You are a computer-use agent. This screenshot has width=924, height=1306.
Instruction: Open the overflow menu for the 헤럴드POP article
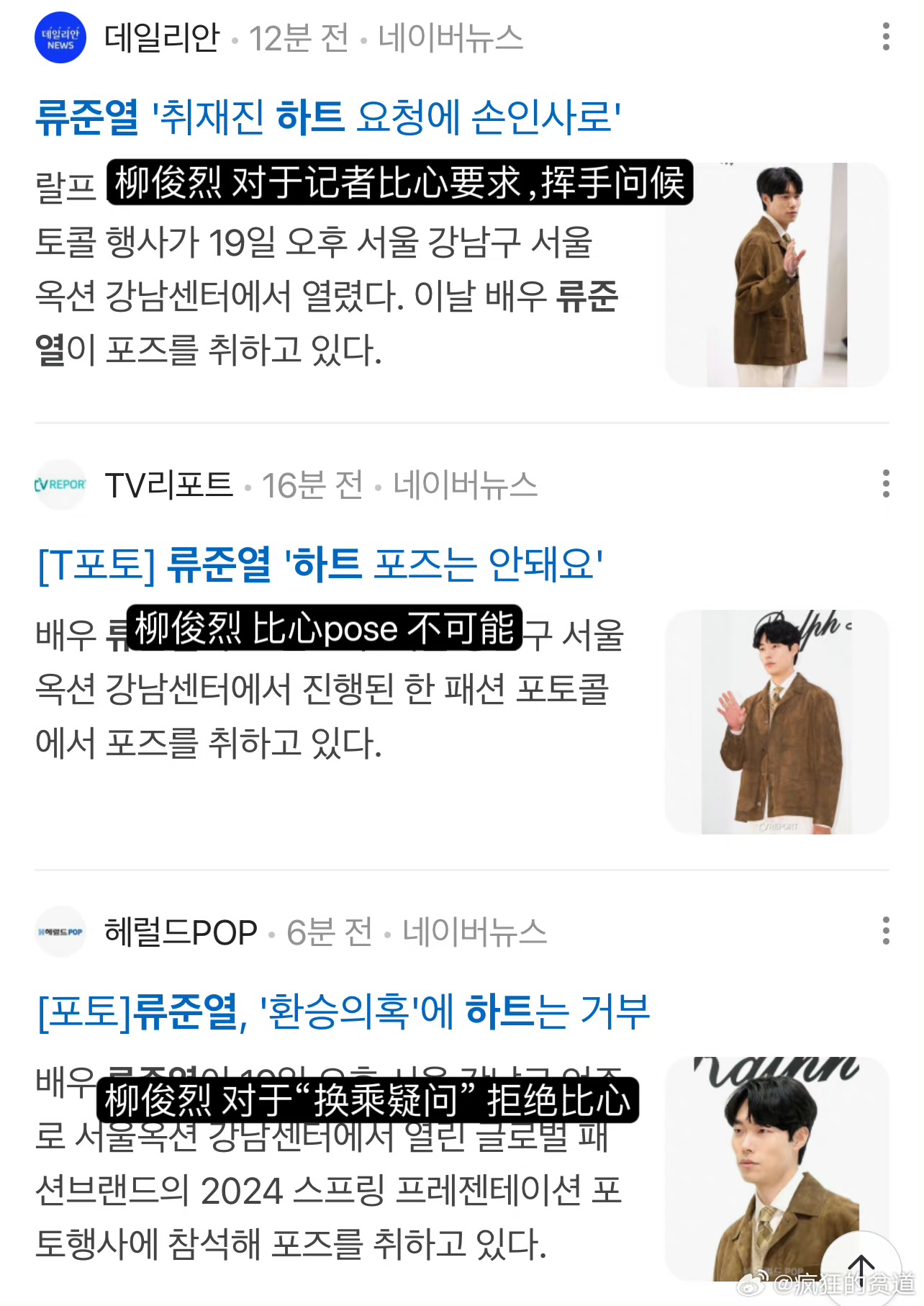pos(886,931)
